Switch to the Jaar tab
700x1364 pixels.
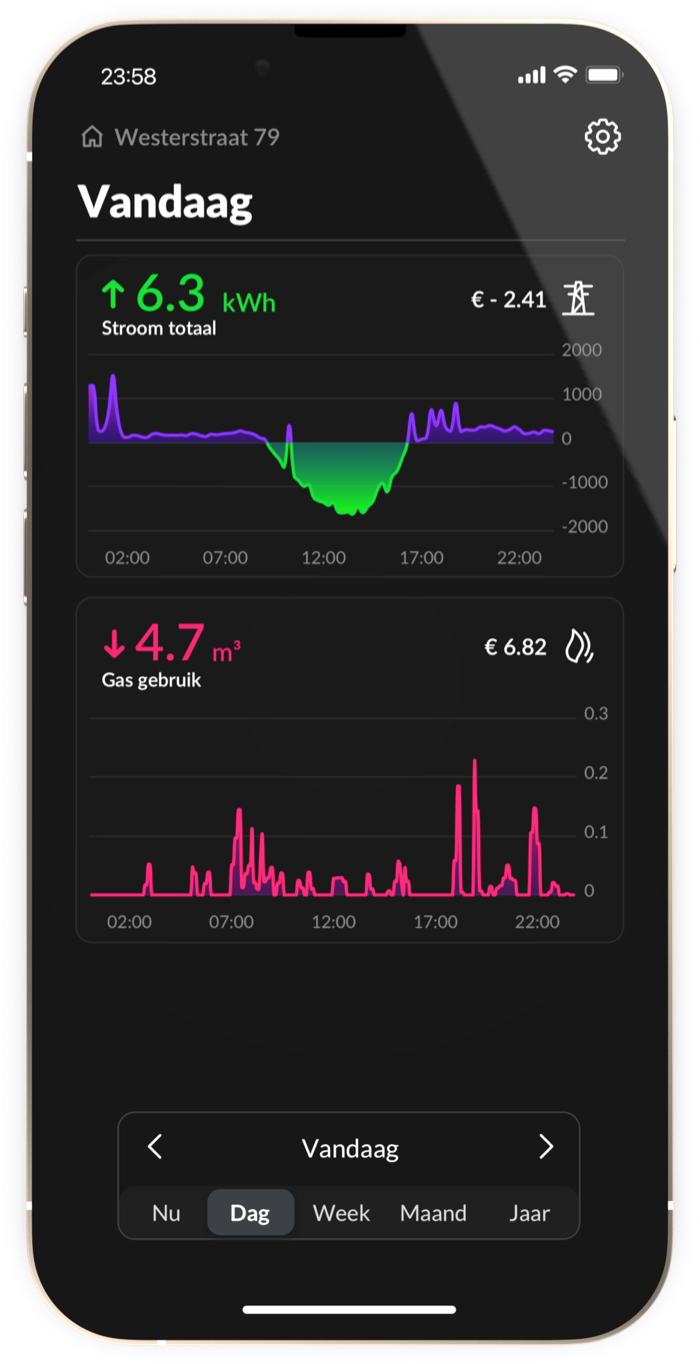(529, 1213)
